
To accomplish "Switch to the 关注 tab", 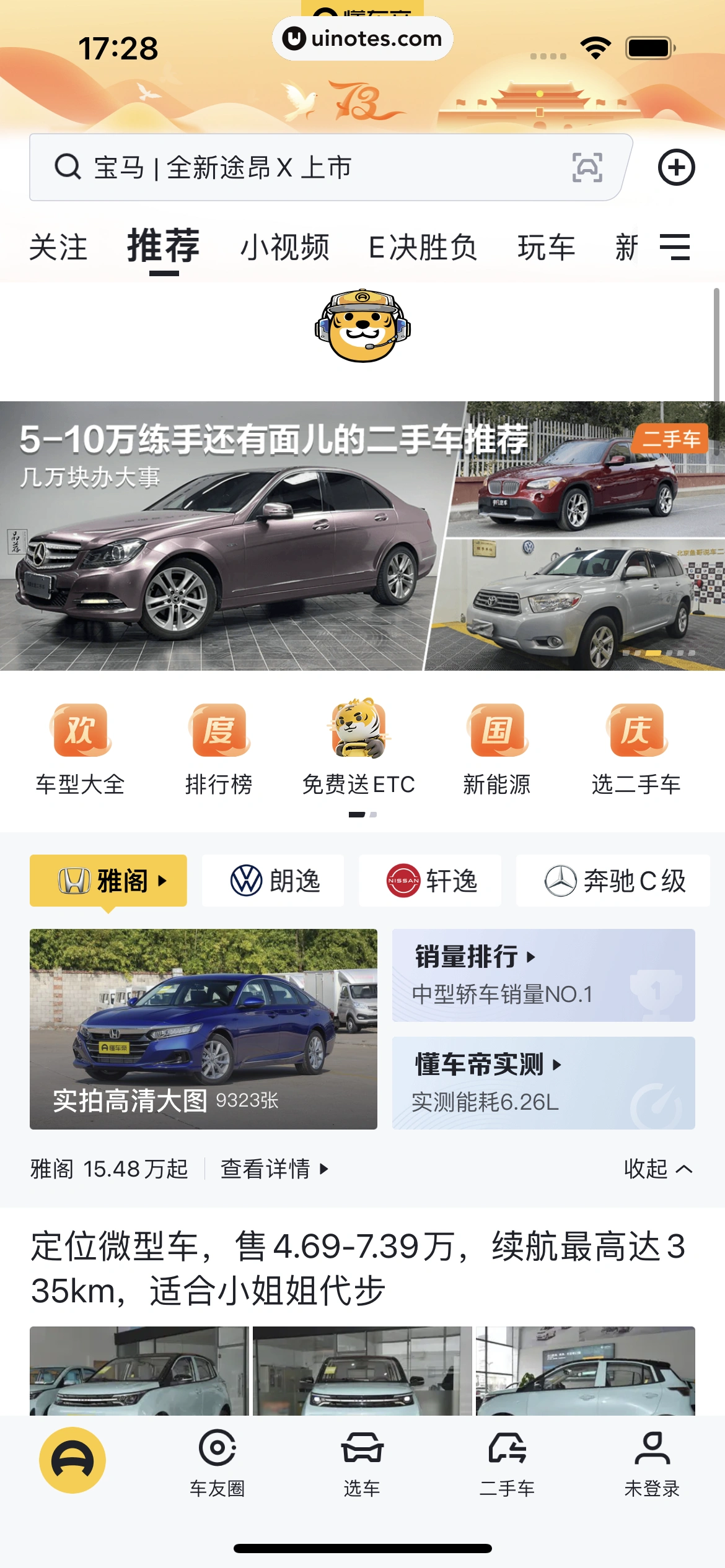I will (58, 248).
